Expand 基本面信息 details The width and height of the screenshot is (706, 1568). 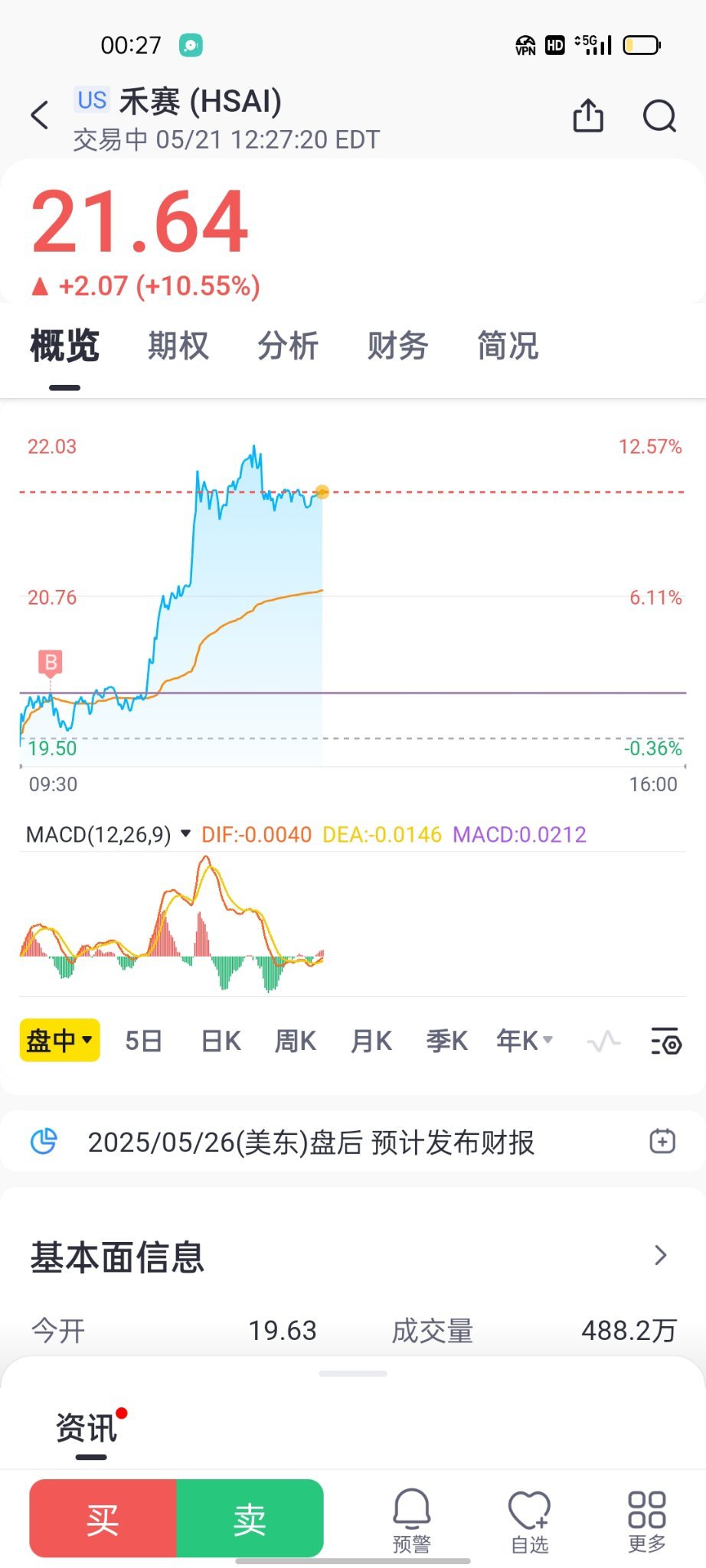coord(661,1256)
